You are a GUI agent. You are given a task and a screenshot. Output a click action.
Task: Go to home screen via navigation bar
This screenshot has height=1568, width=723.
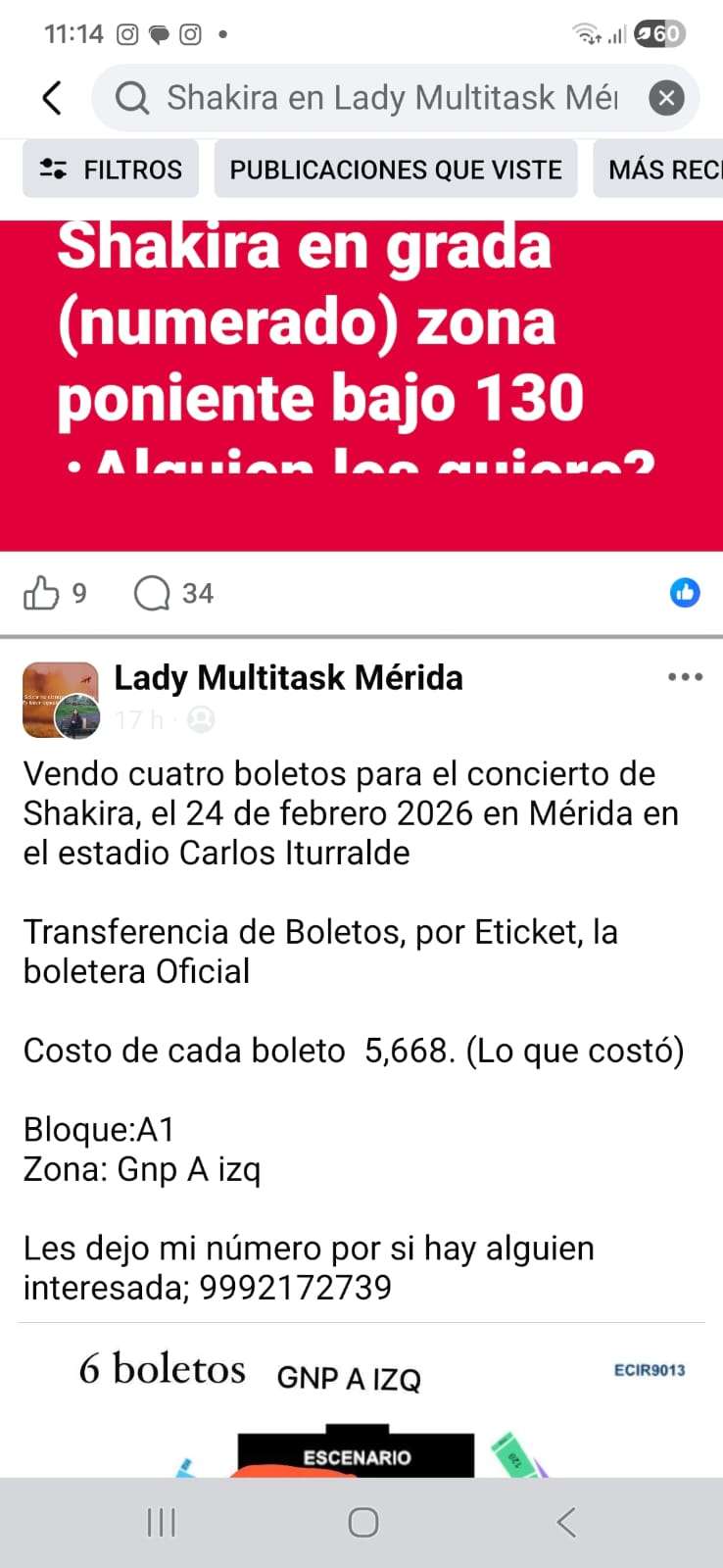coord(362,1522)
